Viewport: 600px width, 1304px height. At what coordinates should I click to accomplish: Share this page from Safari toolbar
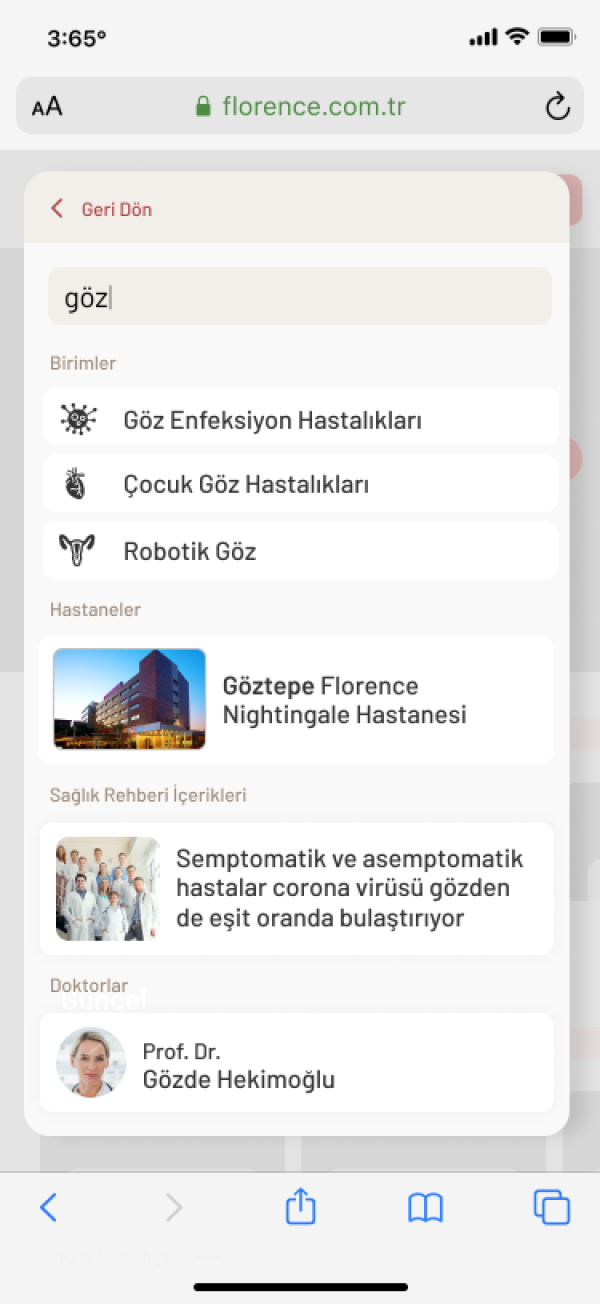[300, 1207]
